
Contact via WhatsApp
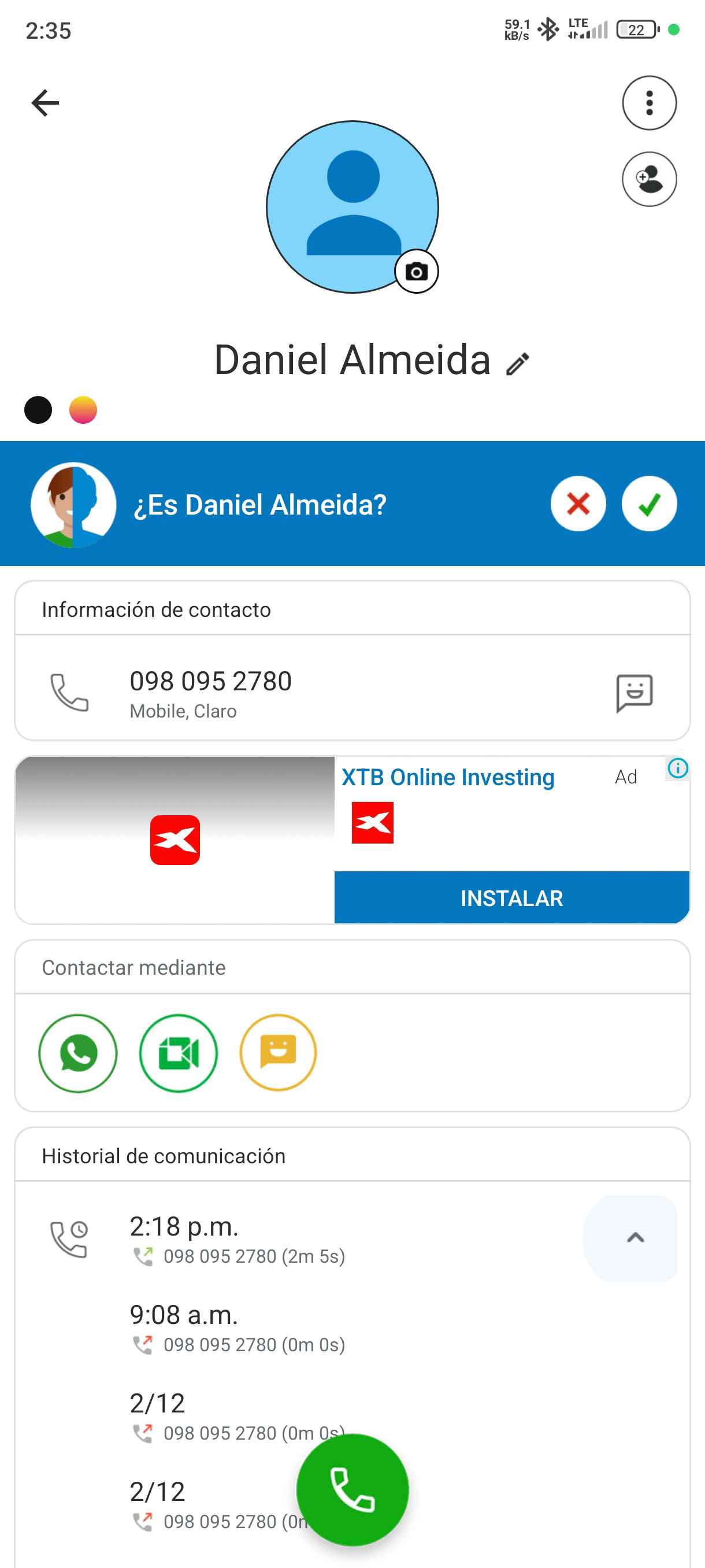pos(78,1052)
